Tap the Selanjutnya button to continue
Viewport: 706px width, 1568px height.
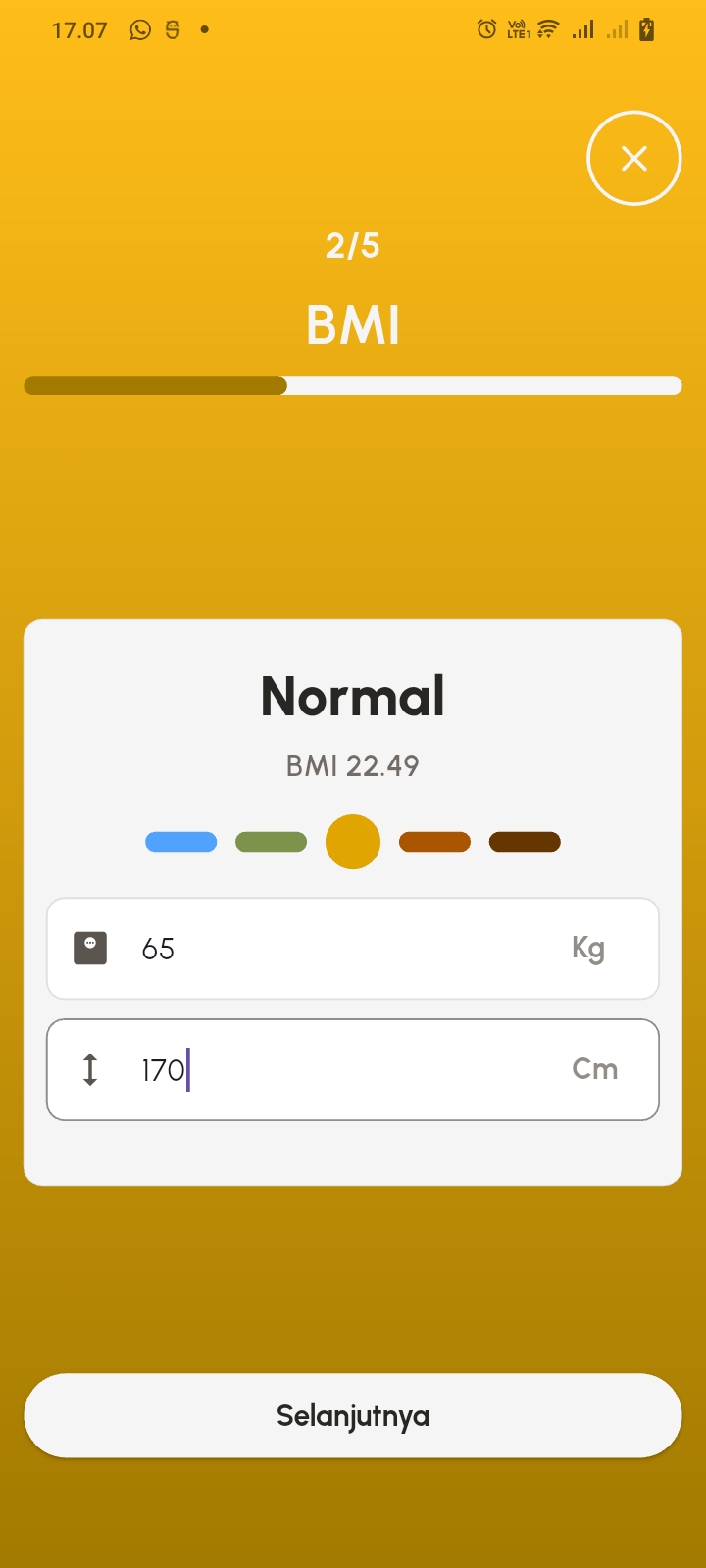353,1415
